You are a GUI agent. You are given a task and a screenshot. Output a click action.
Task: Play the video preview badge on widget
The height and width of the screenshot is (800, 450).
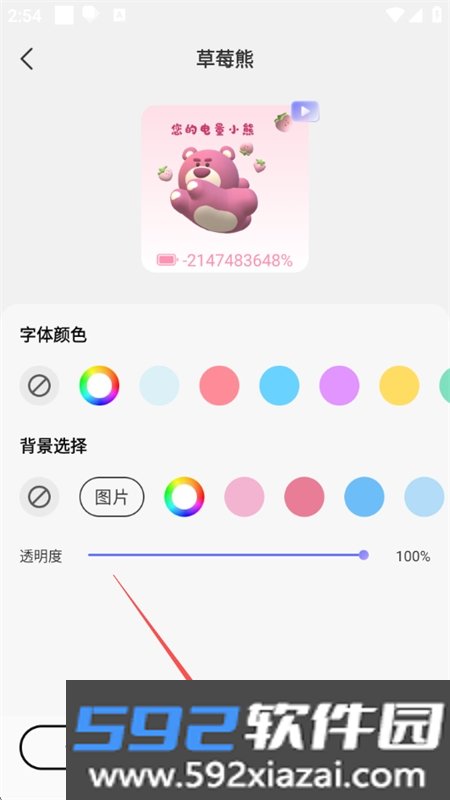tap(305, 111)
